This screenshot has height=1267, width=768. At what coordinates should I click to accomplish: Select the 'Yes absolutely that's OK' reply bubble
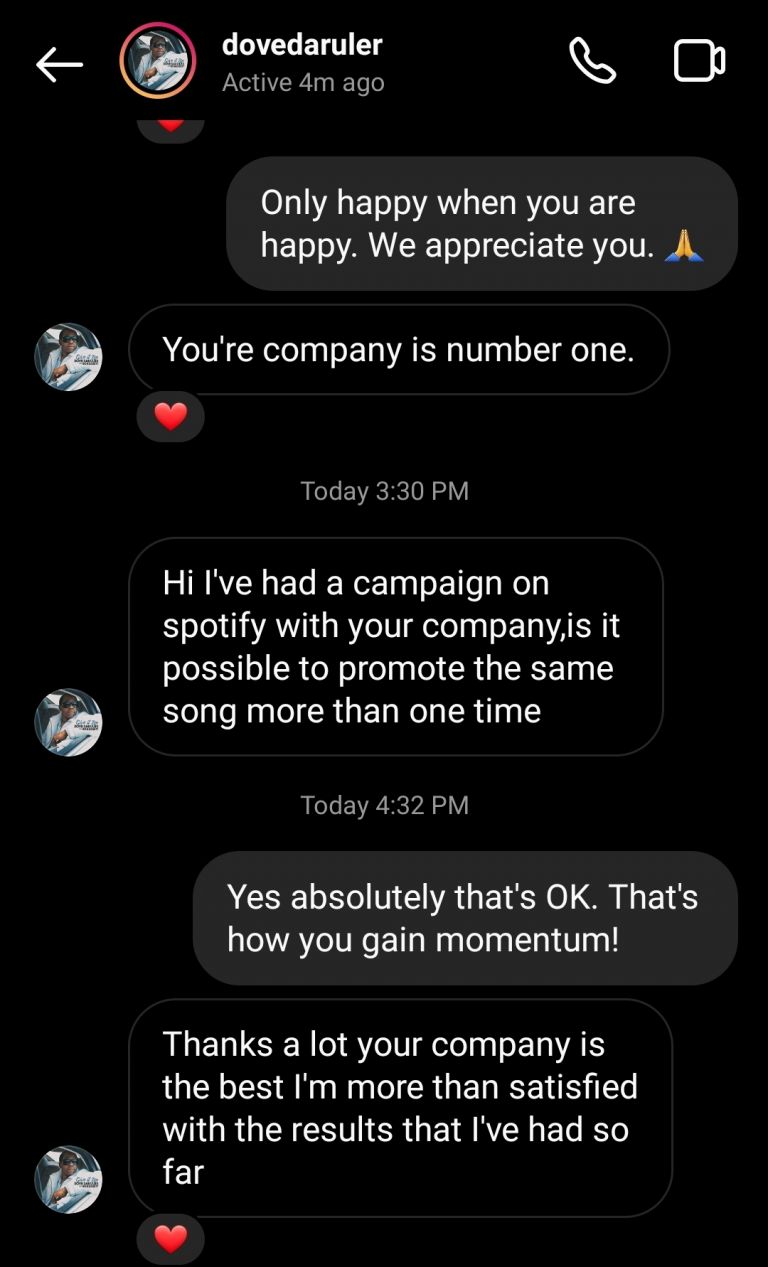465,918
